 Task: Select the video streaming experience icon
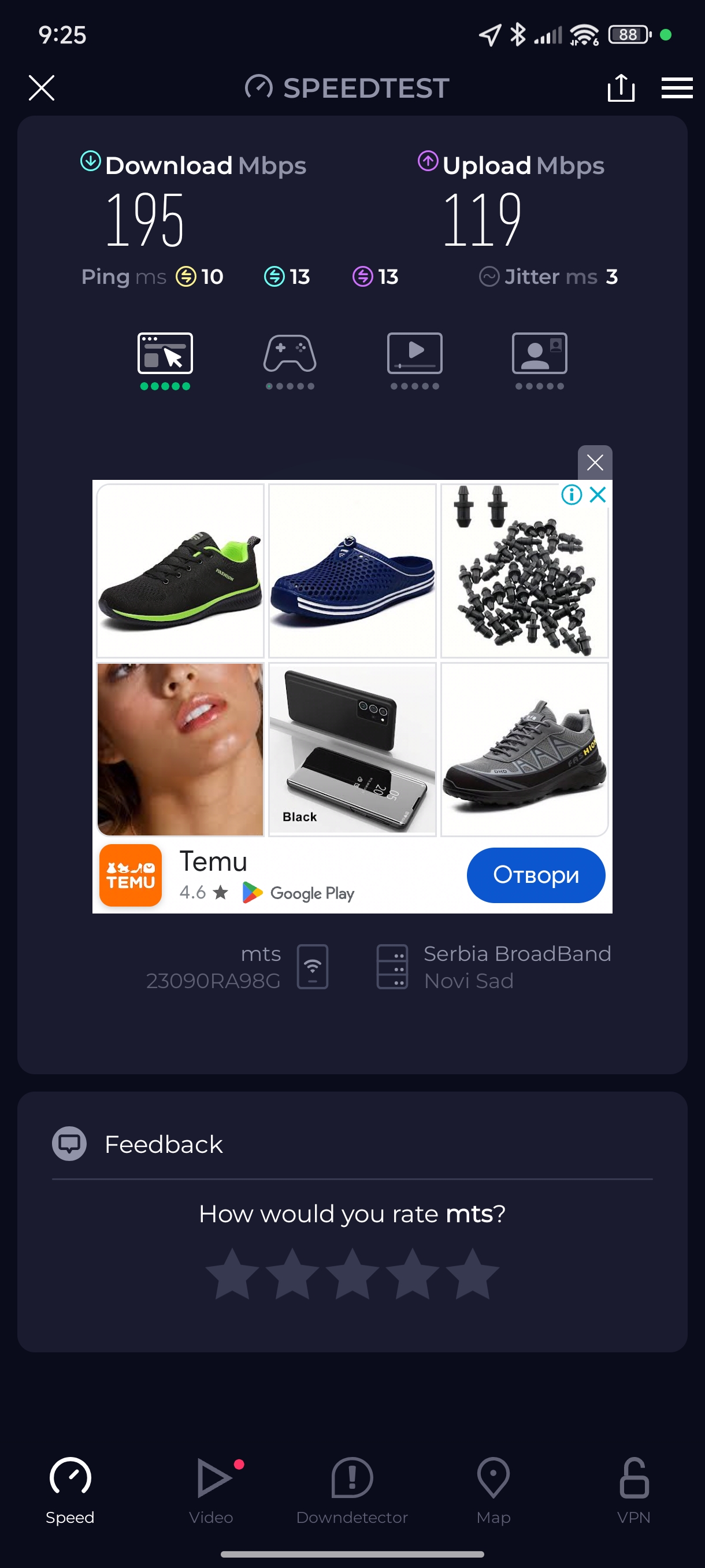tap(414, 354)
